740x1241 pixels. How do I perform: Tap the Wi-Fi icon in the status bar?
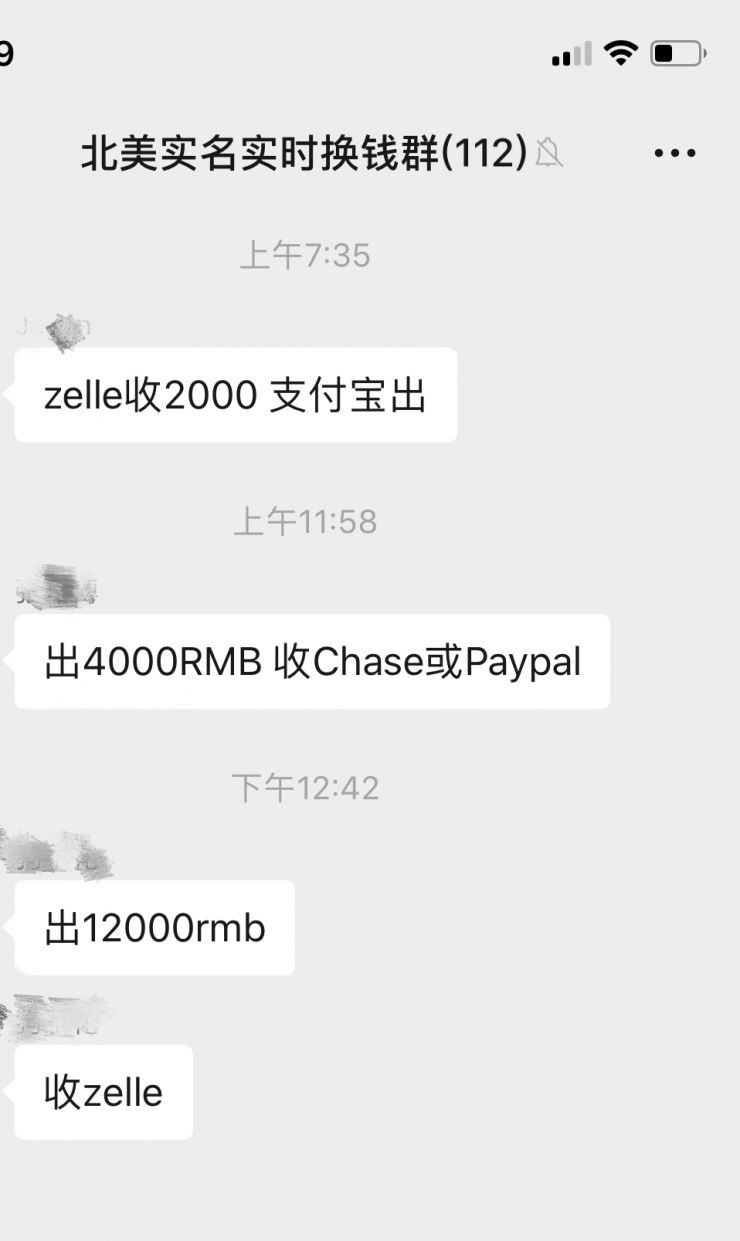[x=621, y=52]
